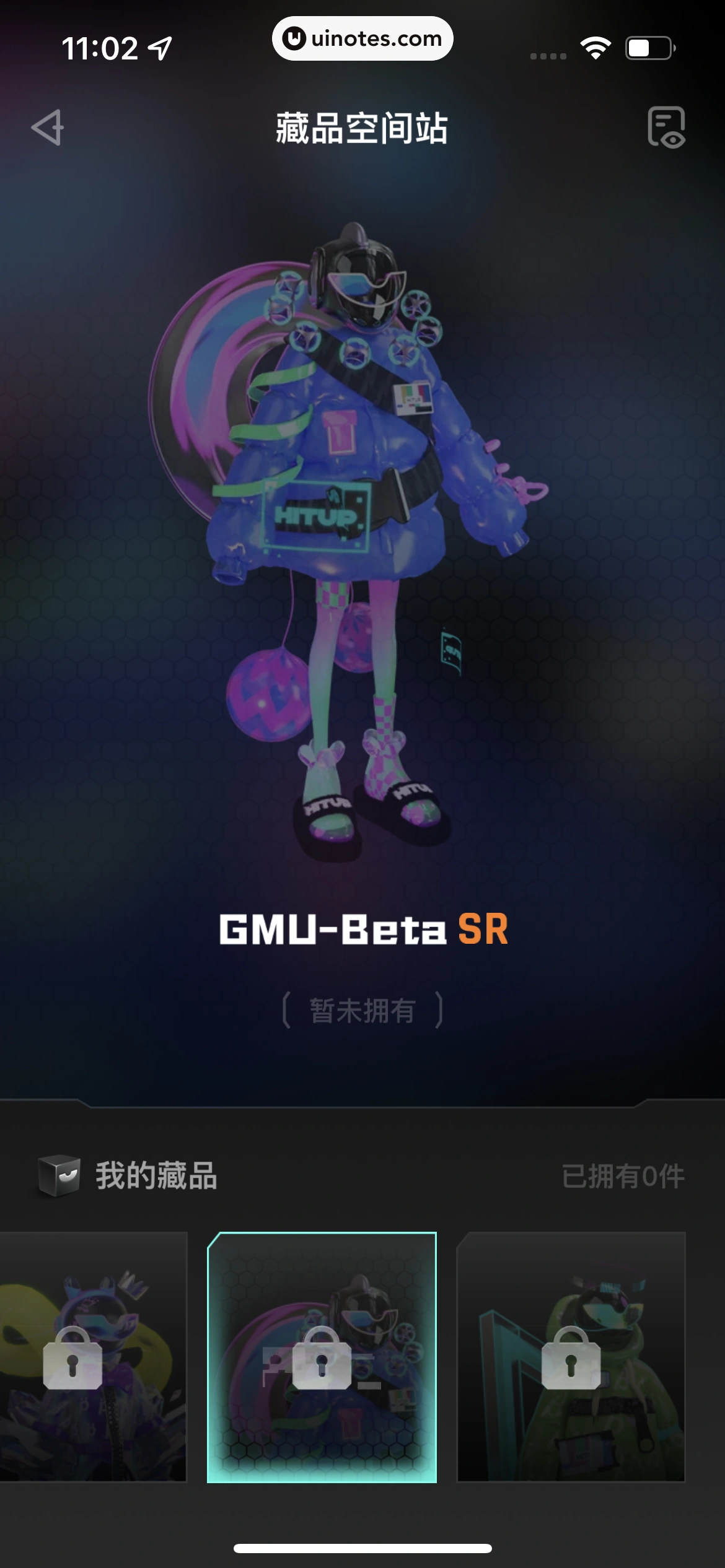Select the locked yellow-mask collectible card
The image size is (725, 1568).
point(93,1356)
